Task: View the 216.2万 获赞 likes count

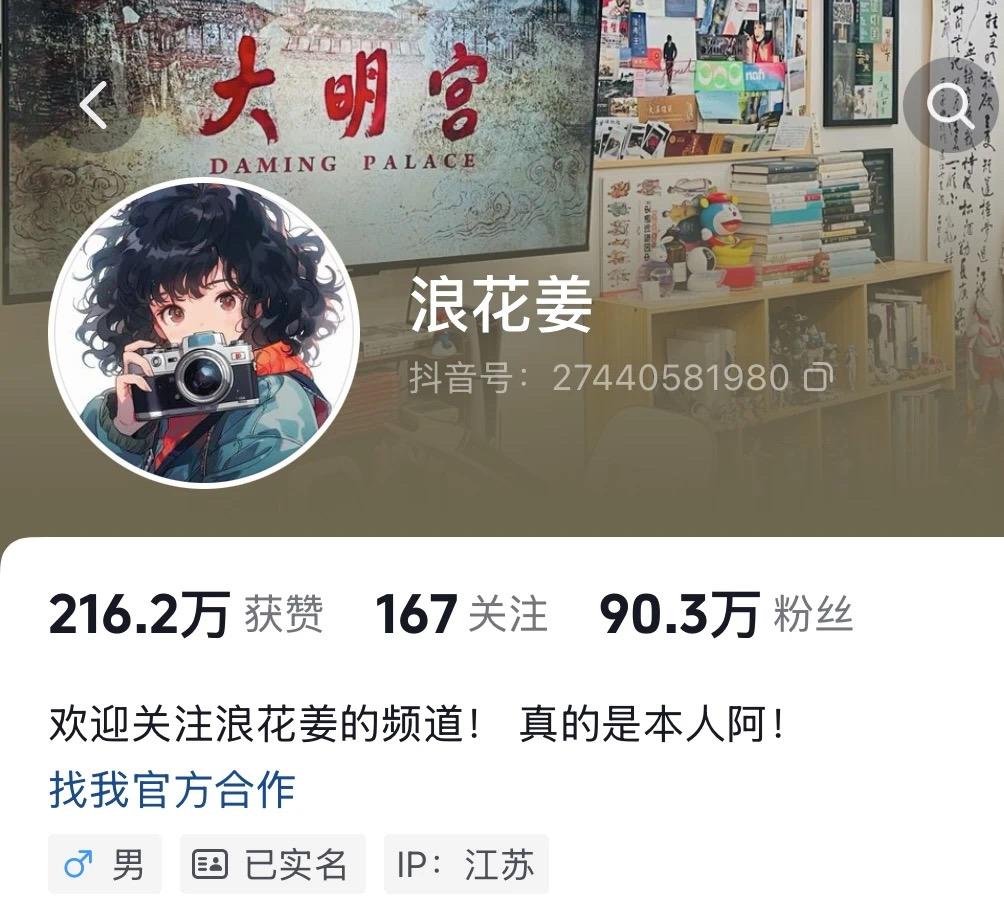Action: (186, 614)
